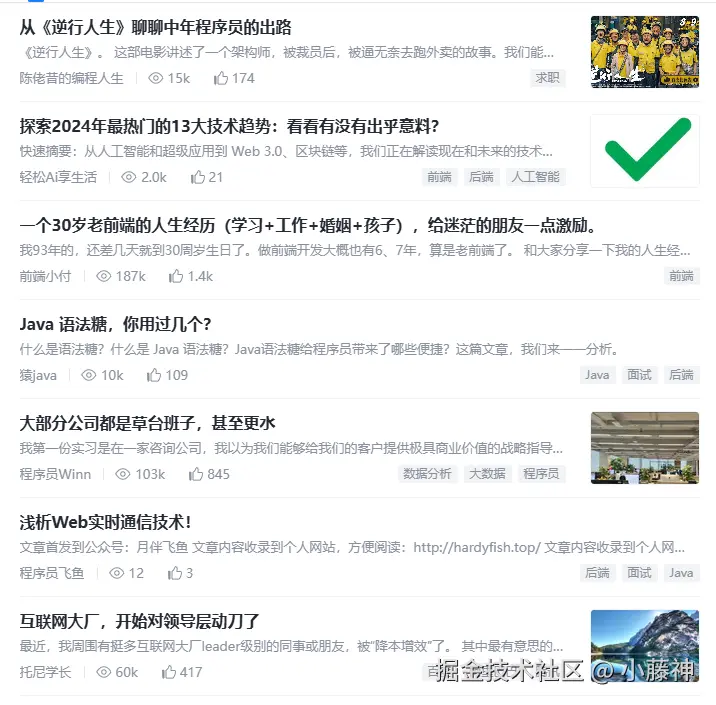Open the 浅析Web实时通信技术 article
Screen dimensions: 716x705
tap(105, 522)
